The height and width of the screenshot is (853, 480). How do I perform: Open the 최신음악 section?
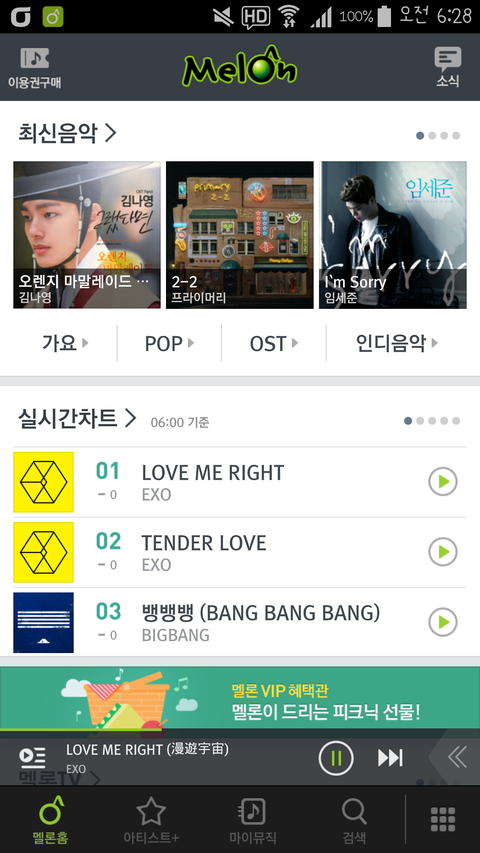tap(67, 133)
